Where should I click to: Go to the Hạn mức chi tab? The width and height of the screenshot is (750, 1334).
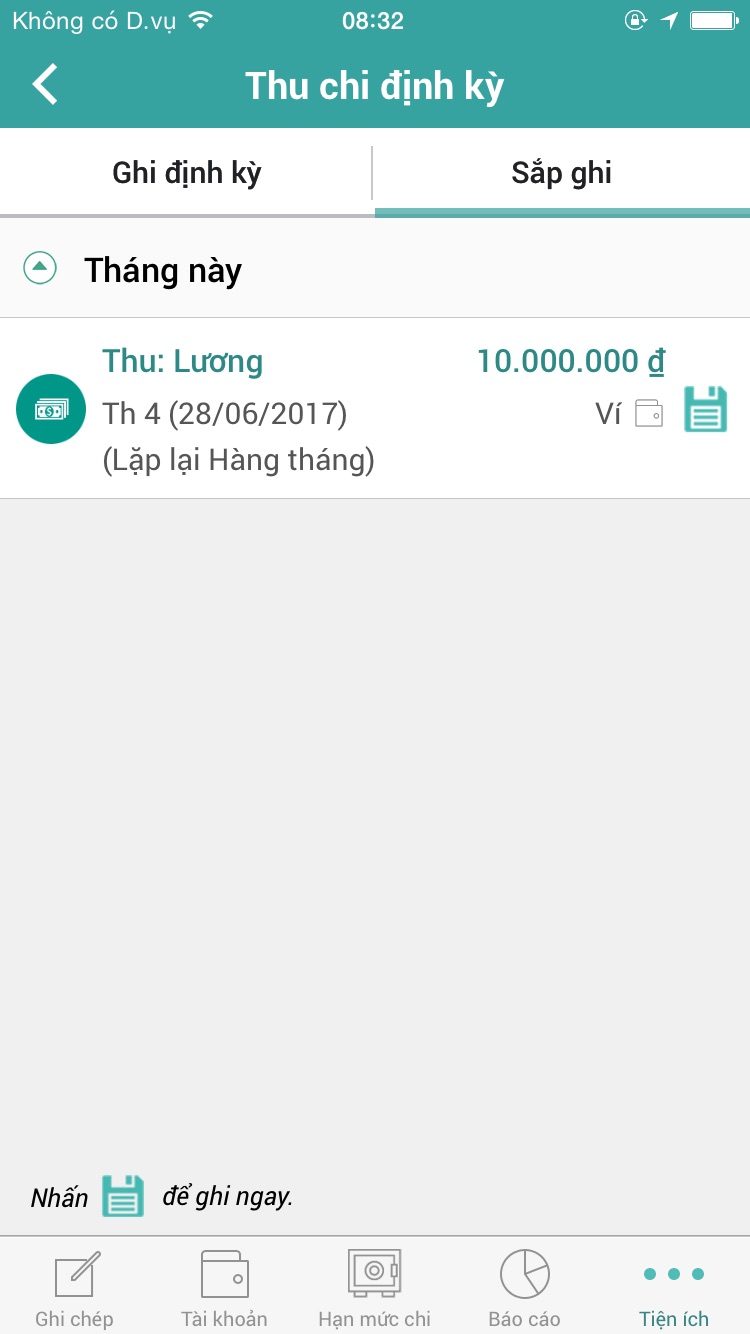coord(374,1288)
